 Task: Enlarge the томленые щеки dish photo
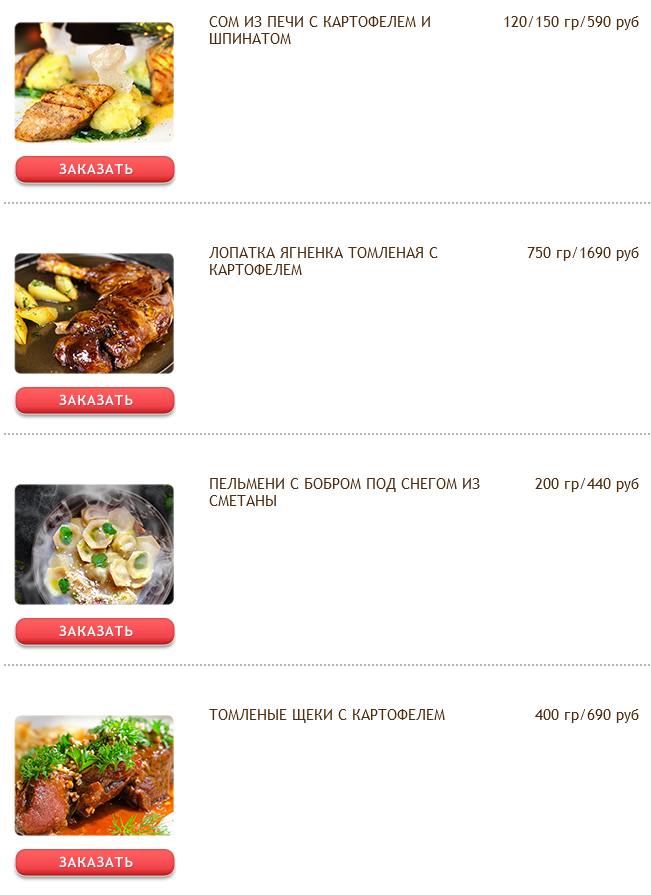tap(94, 775)
